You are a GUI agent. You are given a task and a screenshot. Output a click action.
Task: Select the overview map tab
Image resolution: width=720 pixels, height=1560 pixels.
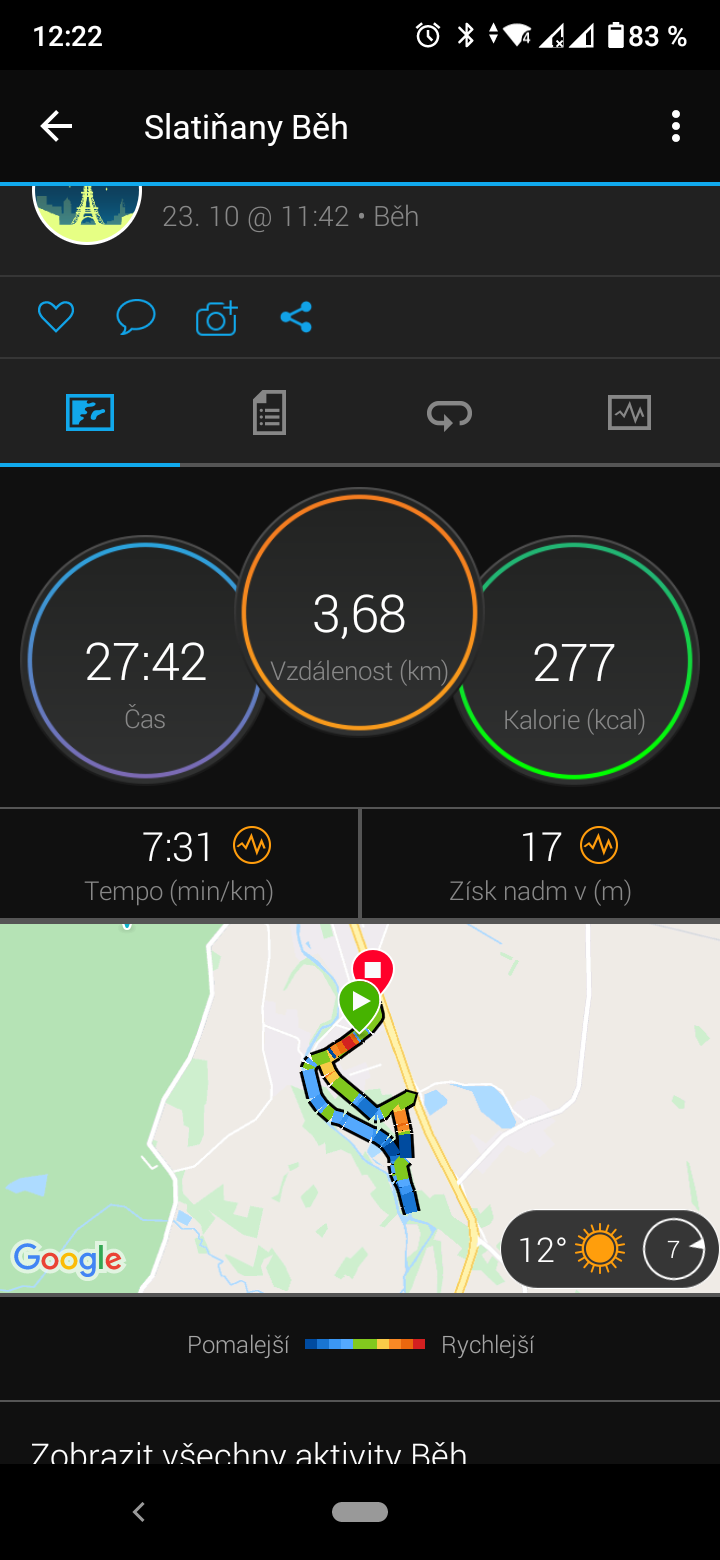(90, 412)
